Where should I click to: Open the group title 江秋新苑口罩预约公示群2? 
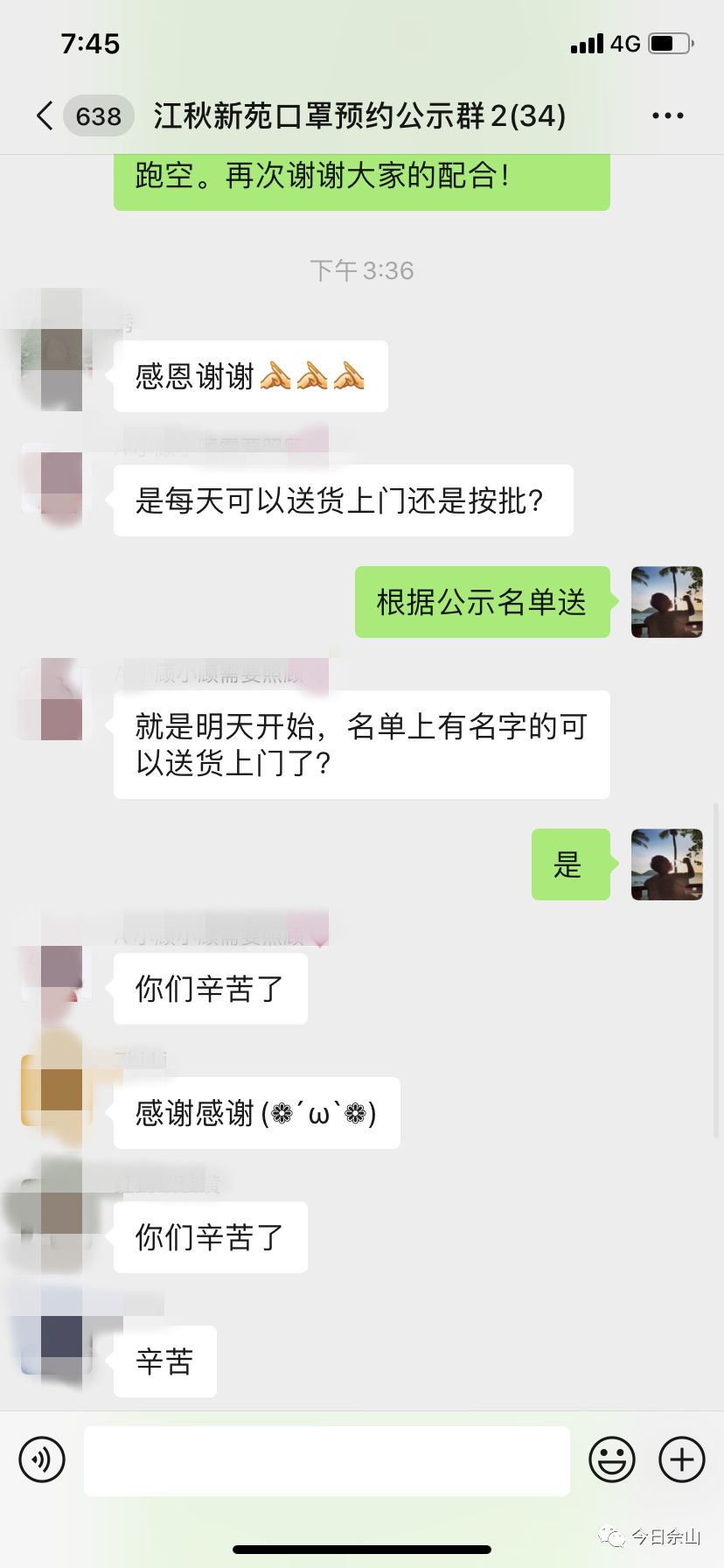pyautogui.click(x=359, y=115)
